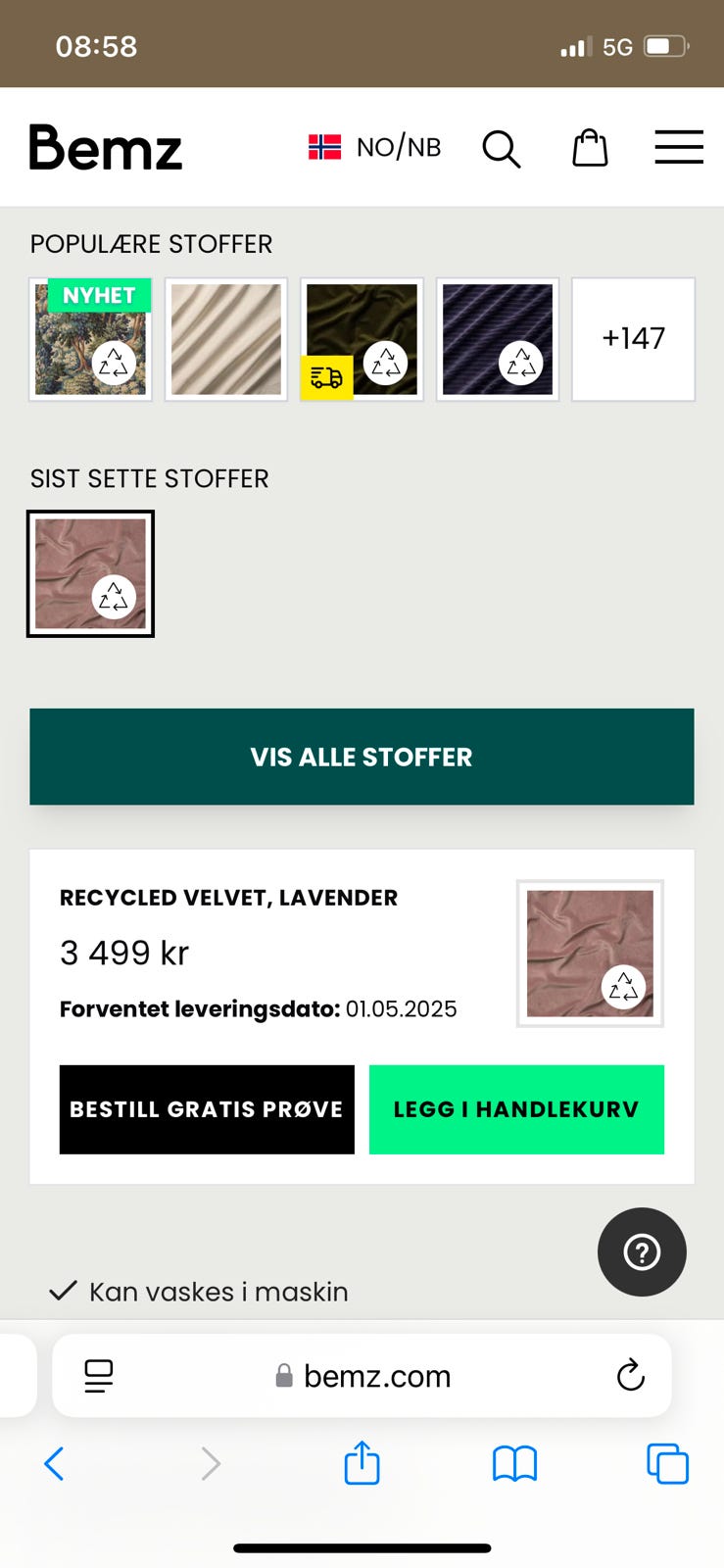Reload bemz.com using the refresh icon

631,1375
